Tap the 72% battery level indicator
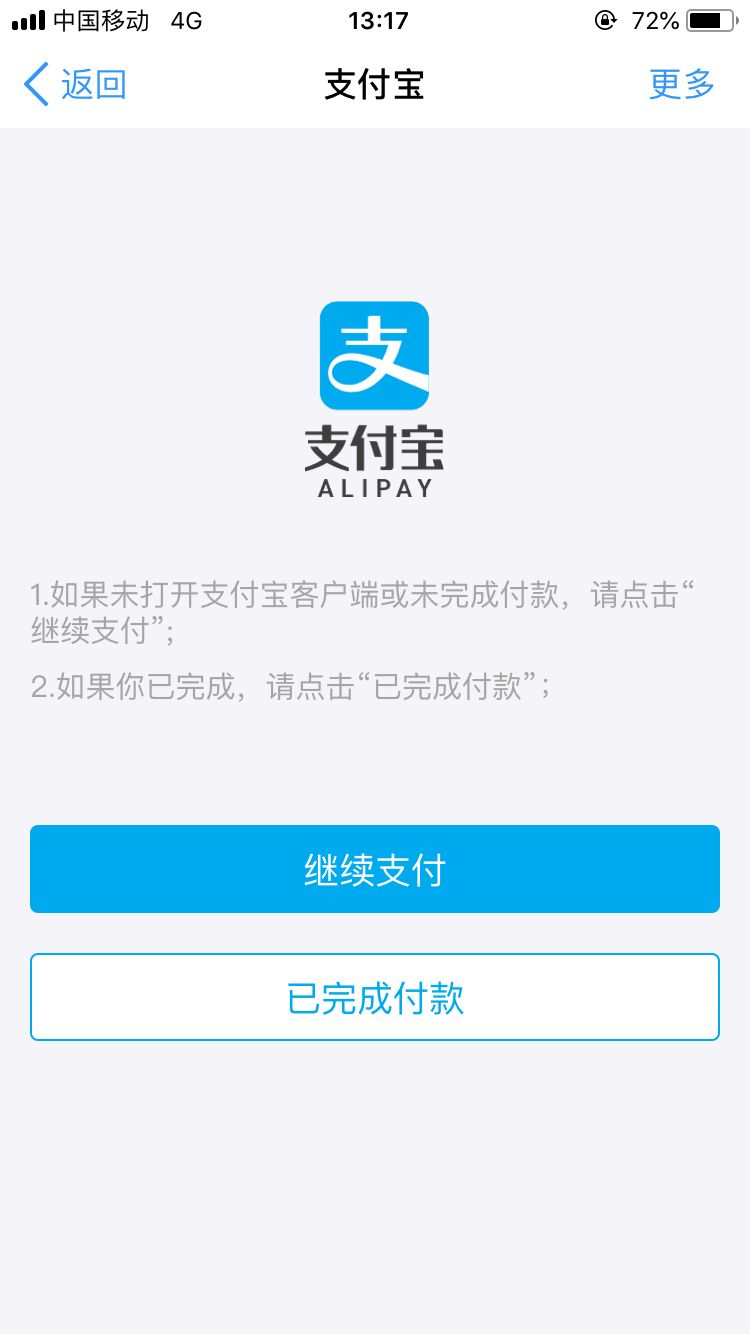 click(x=655, y=20)
